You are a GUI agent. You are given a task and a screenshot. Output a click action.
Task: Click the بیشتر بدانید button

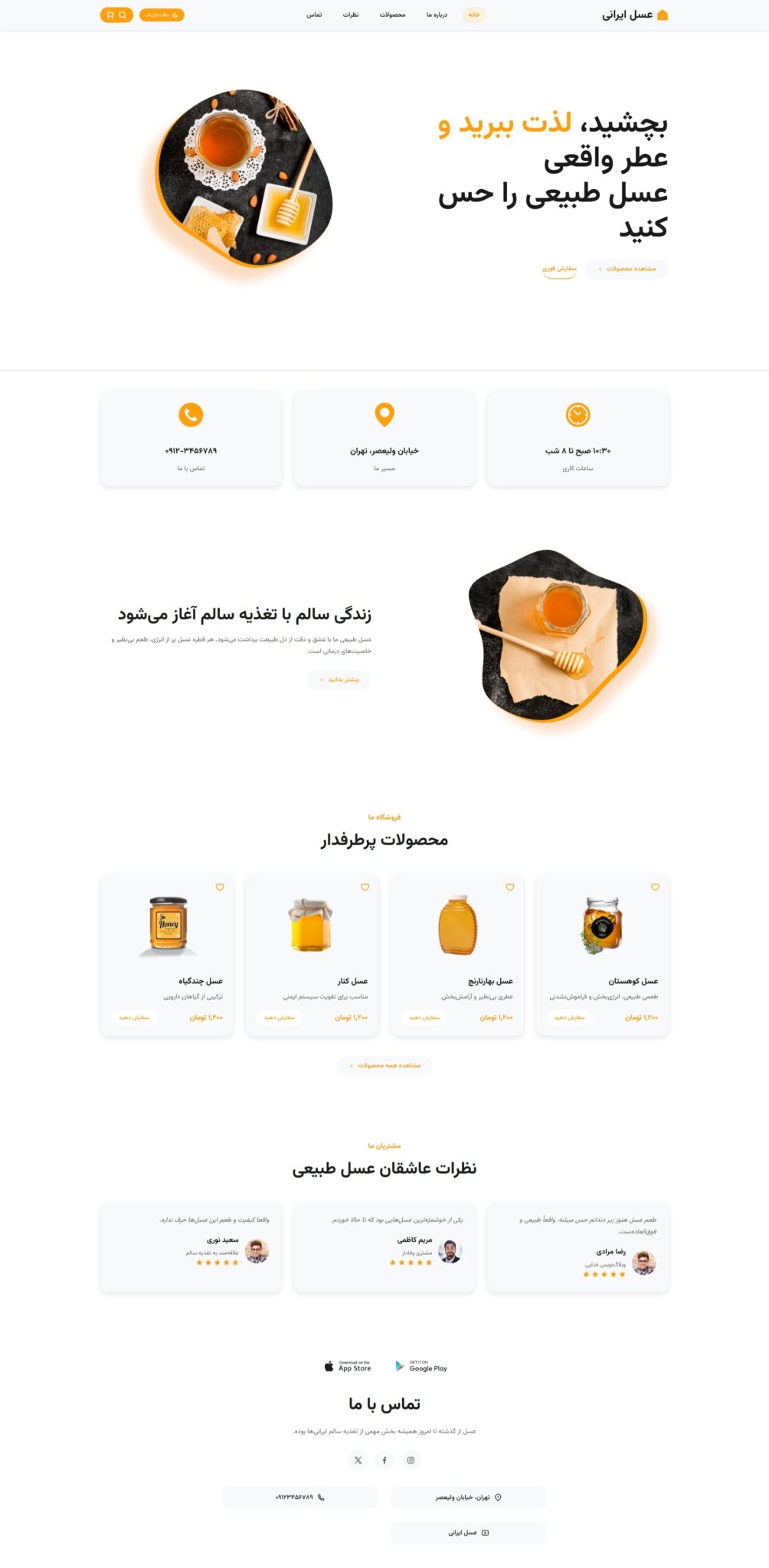click(341, 680)
